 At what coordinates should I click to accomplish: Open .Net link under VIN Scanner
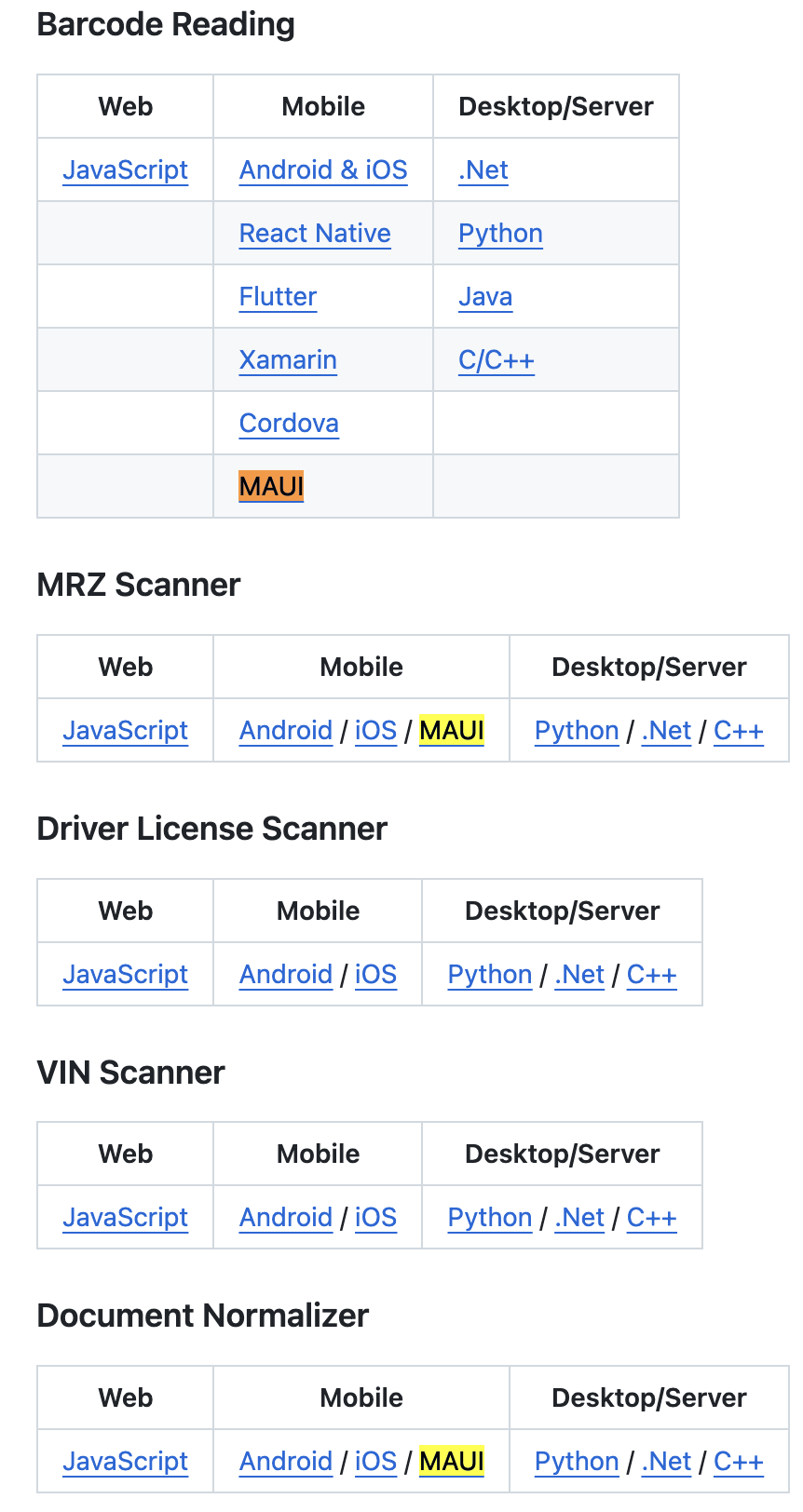click(579, 1218)
